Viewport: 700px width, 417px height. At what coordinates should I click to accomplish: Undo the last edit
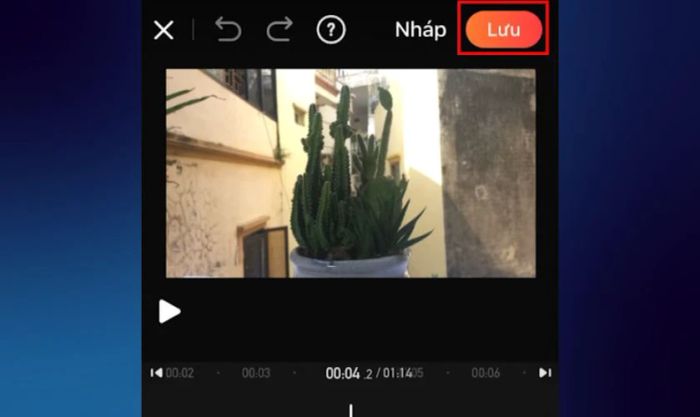[228, 30]
